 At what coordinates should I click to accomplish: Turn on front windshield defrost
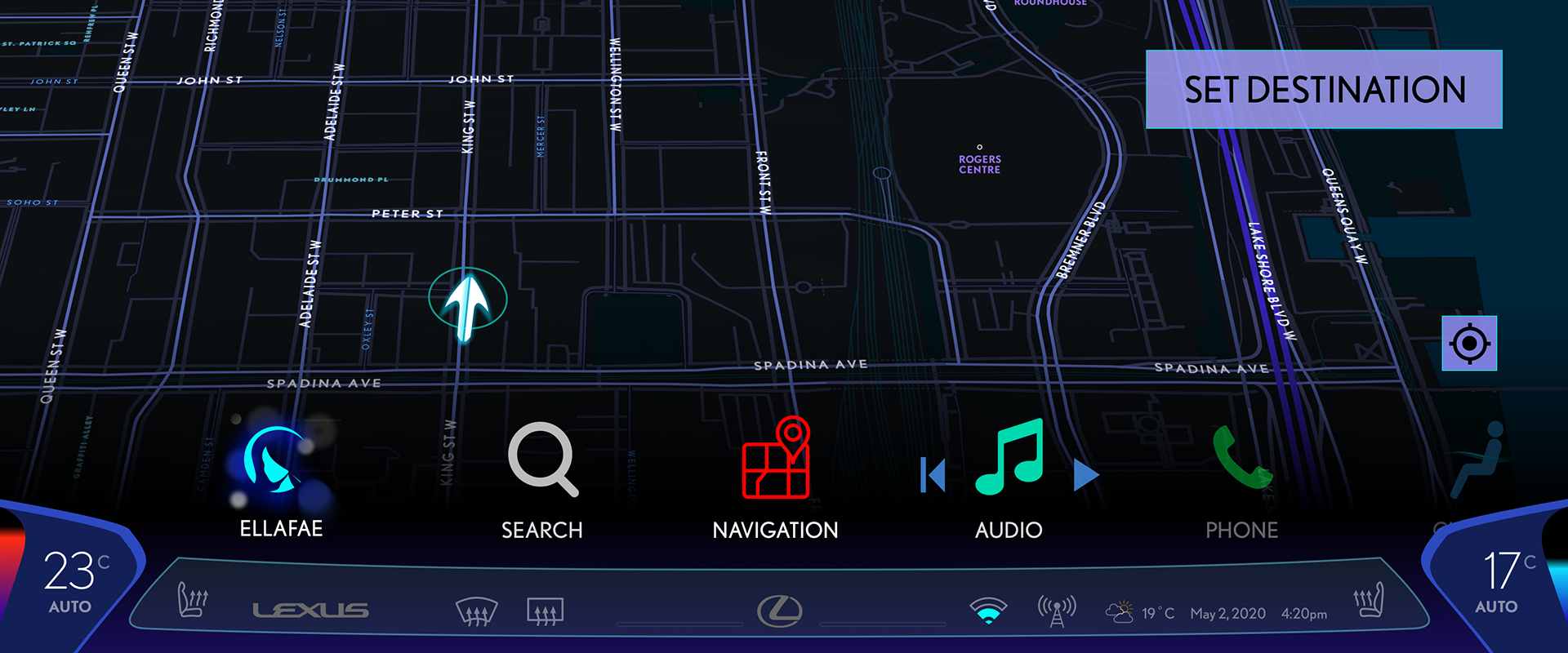coord(475,611)
